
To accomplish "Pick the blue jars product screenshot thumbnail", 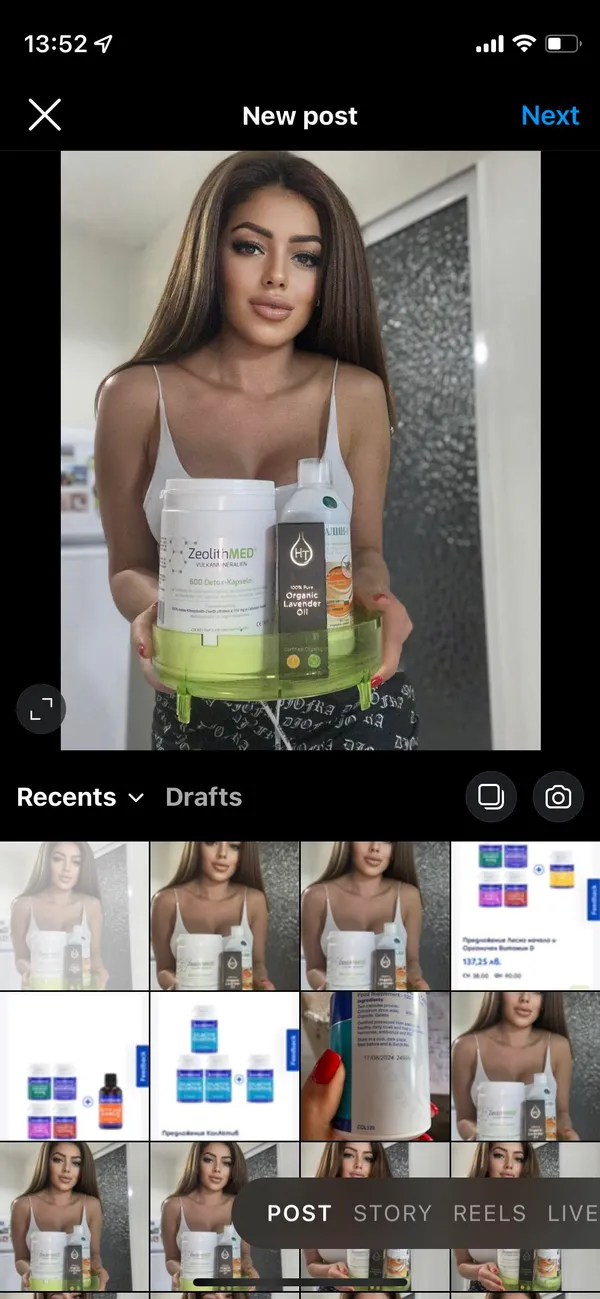I will 225,1066.
